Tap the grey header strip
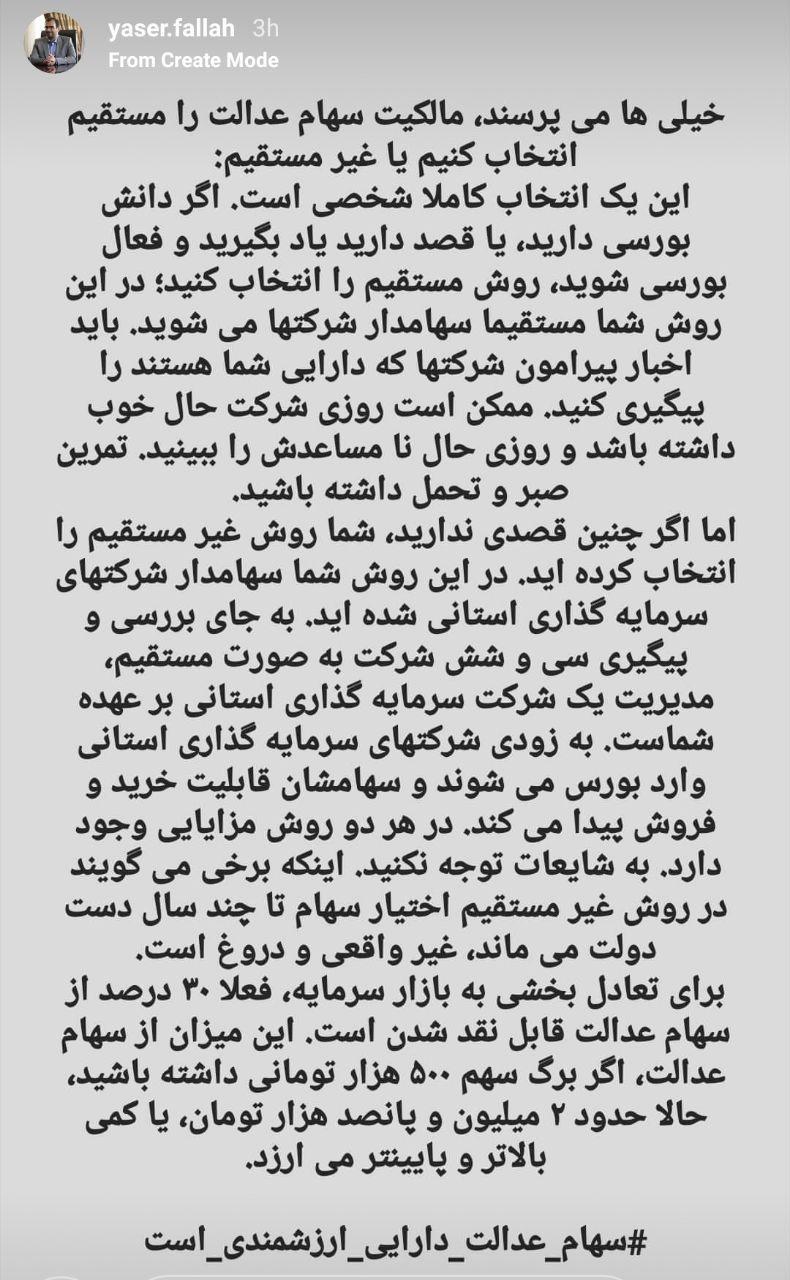The width and height of the screenshot is (790, 1280). (395, 42)
